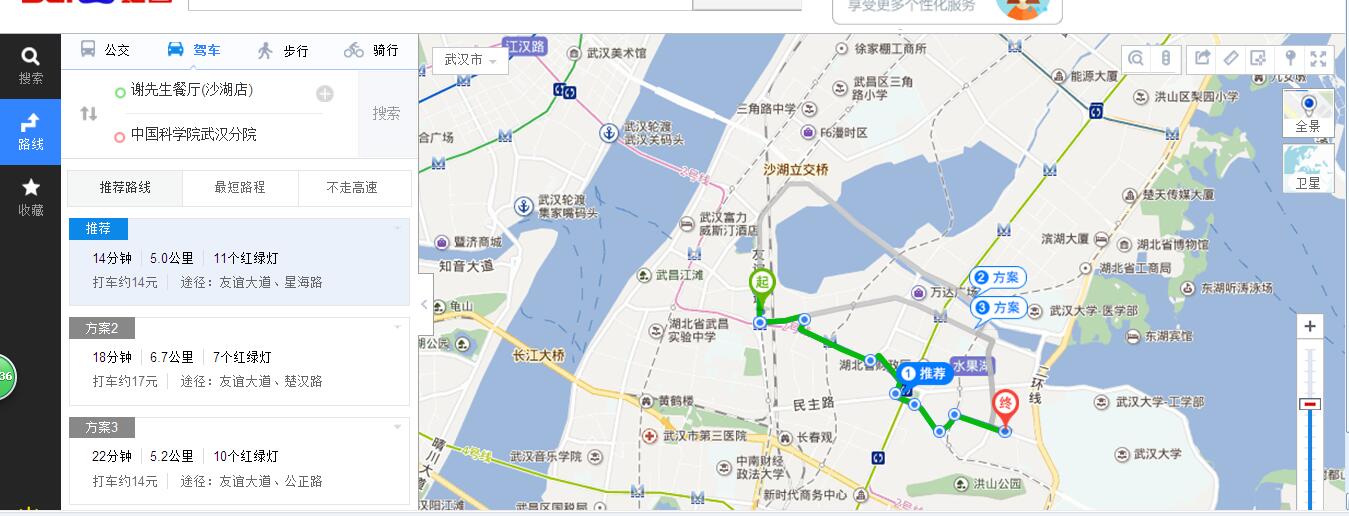Add a waypoint with the plus icon
Screen dimensions: 1349x516
(325, 94)
